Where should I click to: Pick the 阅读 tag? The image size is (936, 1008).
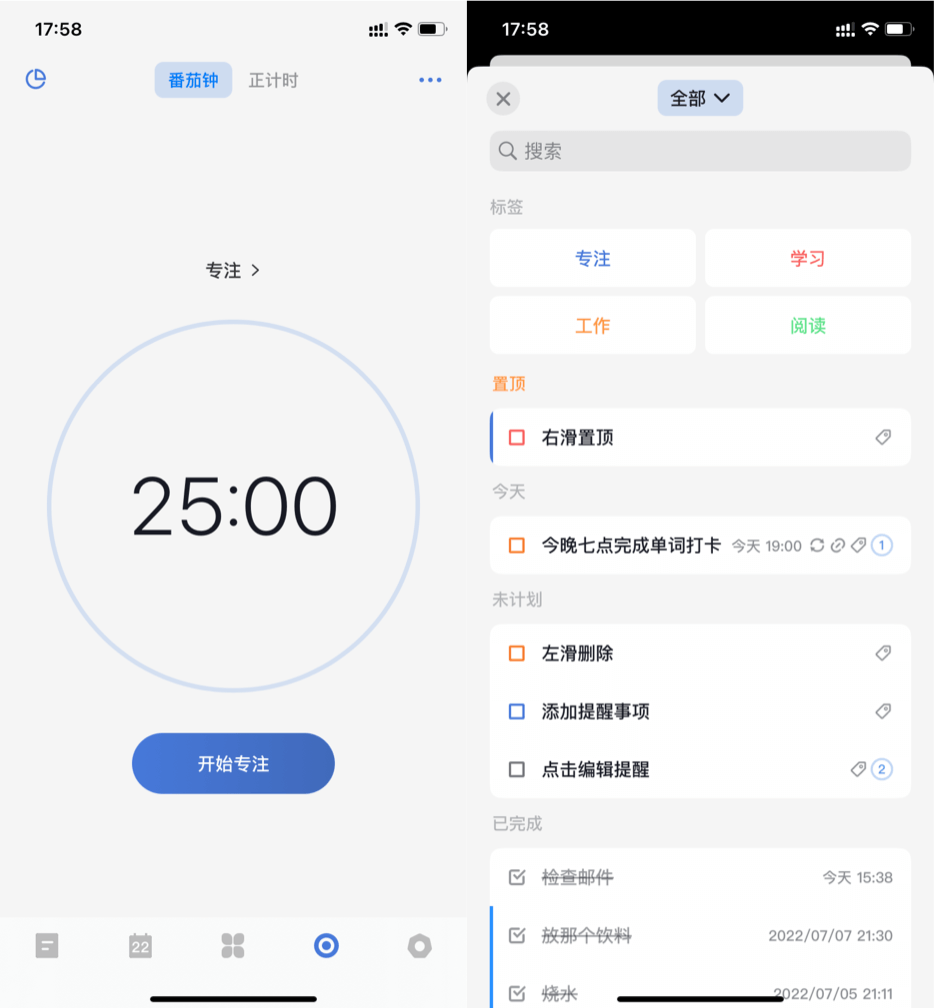click(807, 325)
